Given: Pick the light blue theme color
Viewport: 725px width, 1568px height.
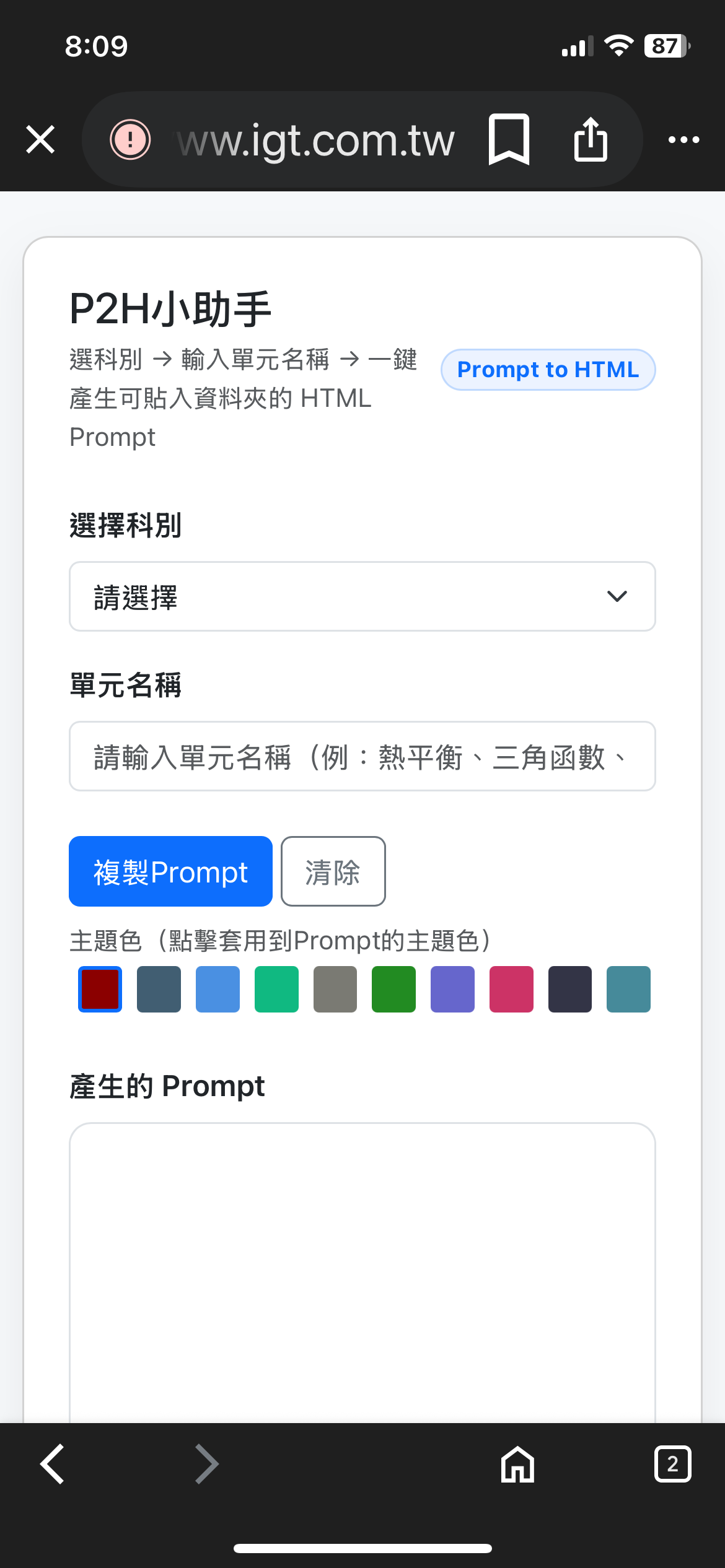Looking at the screenshot, I should [x=217, y=989].
